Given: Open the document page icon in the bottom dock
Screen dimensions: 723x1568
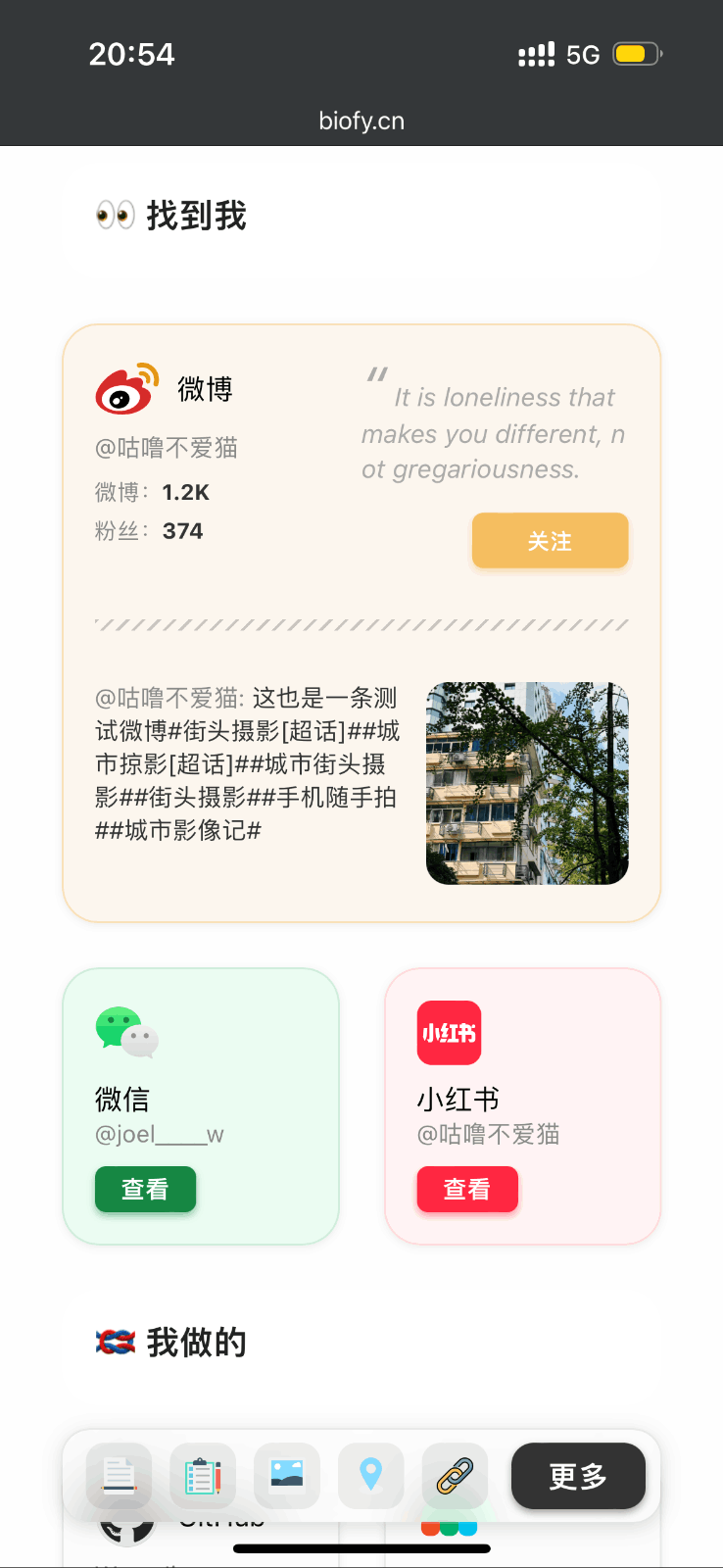Looking at the screenshot, I should [x=120, y=1476].
